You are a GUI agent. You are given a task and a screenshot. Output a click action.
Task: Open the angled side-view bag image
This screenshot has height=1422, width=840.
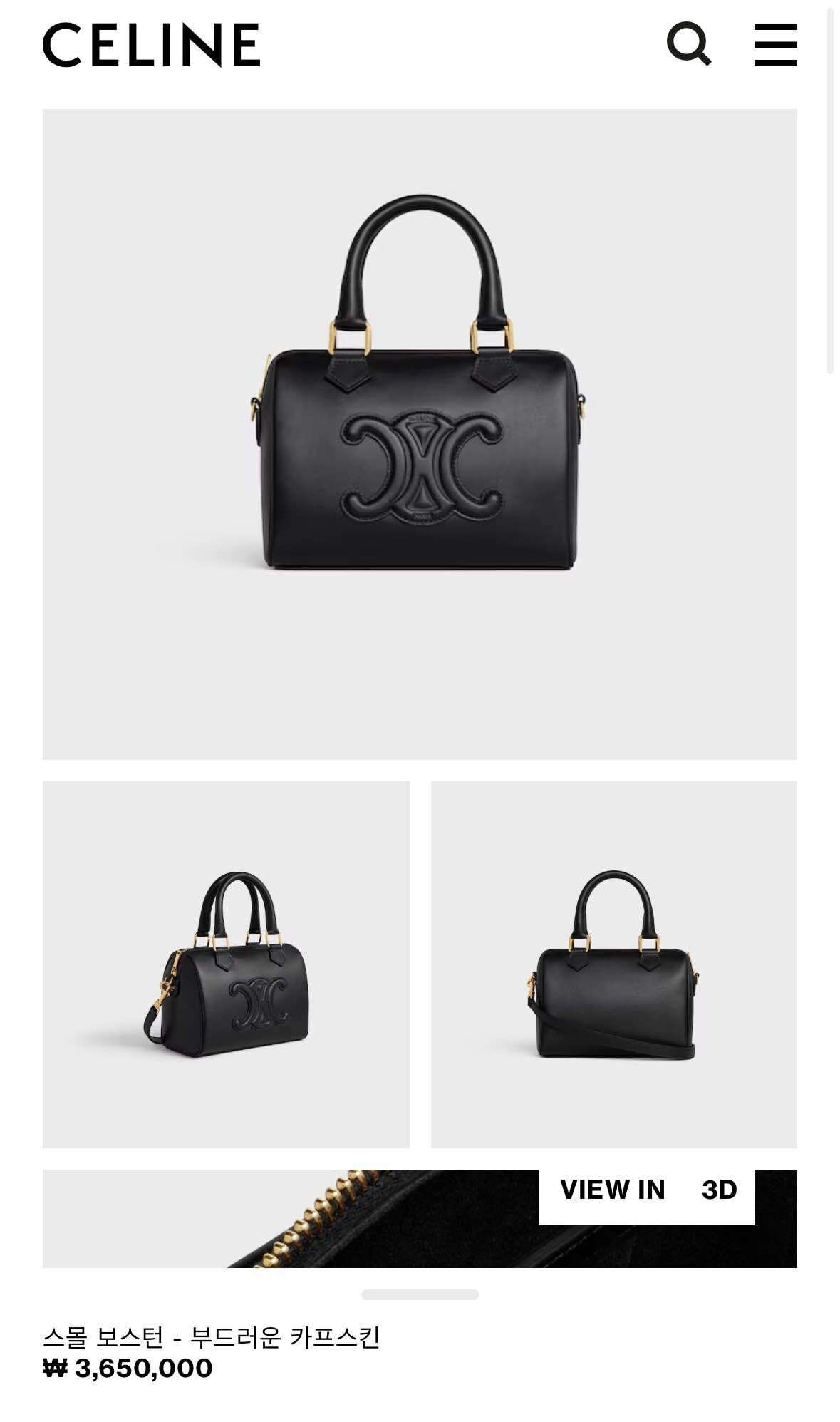coord(226,964)
